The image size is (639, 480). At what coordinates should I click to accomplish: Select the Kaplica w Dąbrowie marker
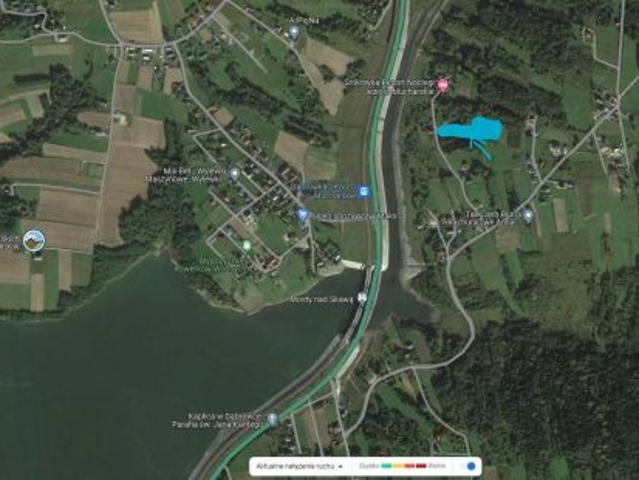(273, 419)
